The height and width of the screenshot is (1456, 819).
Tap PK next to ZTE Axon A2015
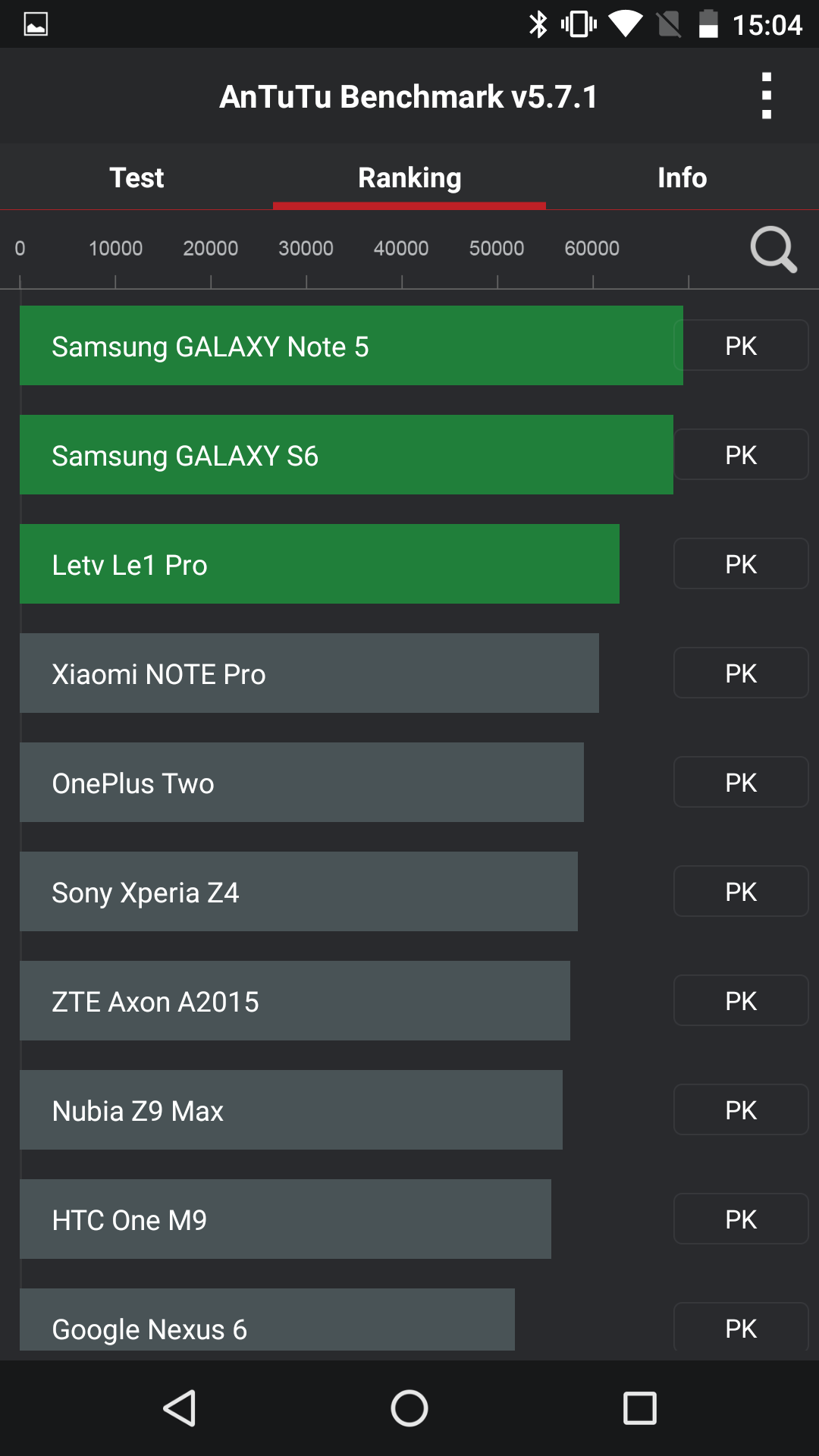tap(741, 1001)
